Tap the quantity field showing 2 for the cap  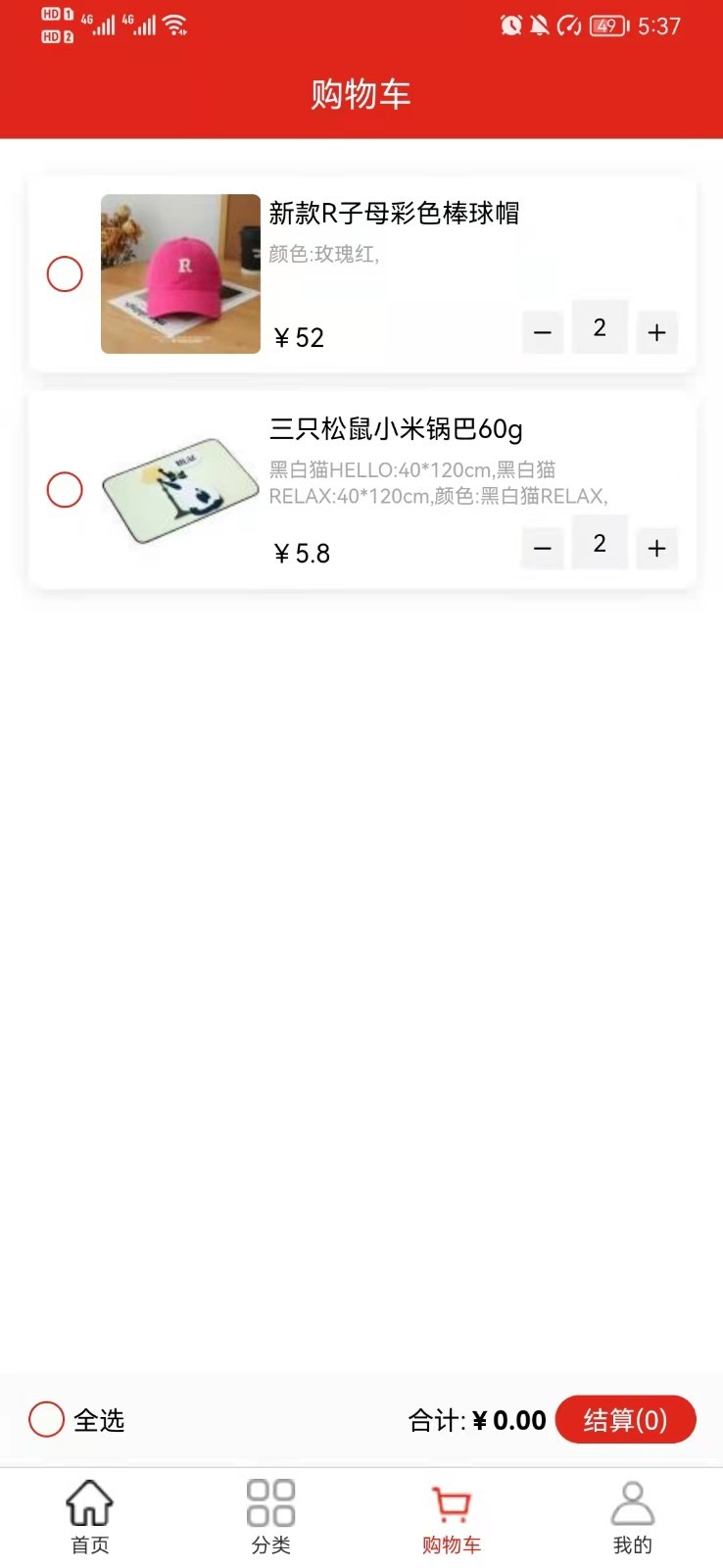click(600, 328)
